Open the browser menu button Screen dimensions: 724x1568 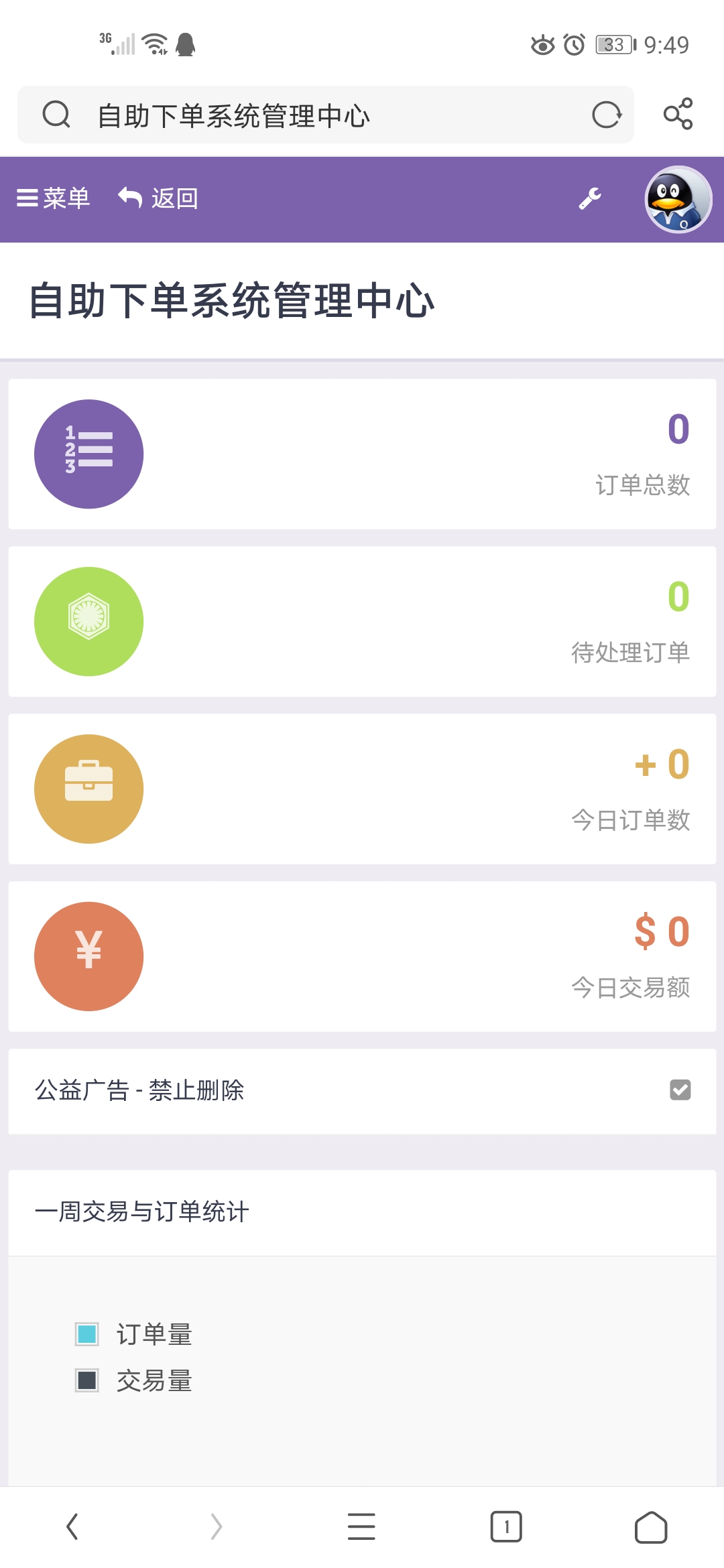coord(361,1527)
